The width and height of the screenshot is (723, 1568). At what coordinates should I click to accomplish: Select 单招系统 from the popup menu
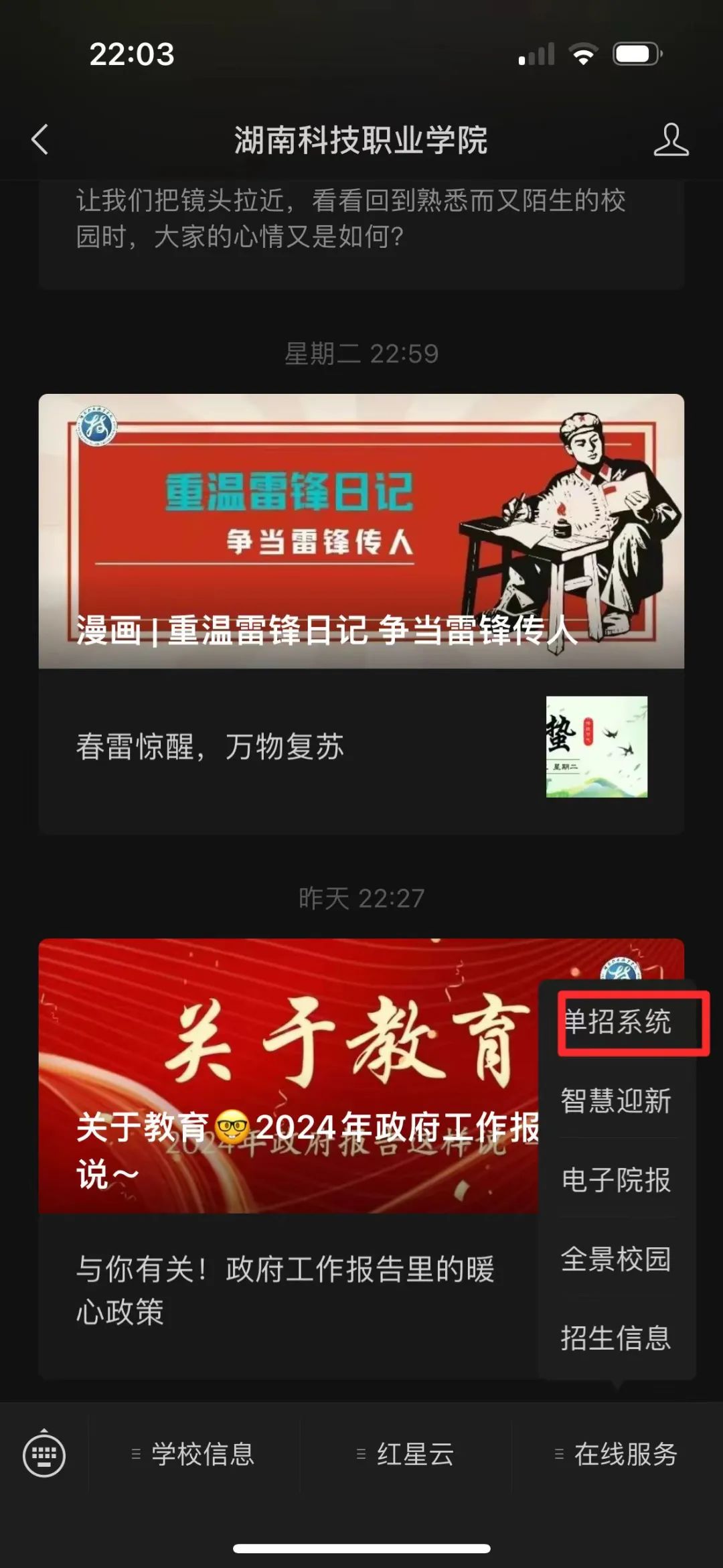click(x=617, y=1022)
